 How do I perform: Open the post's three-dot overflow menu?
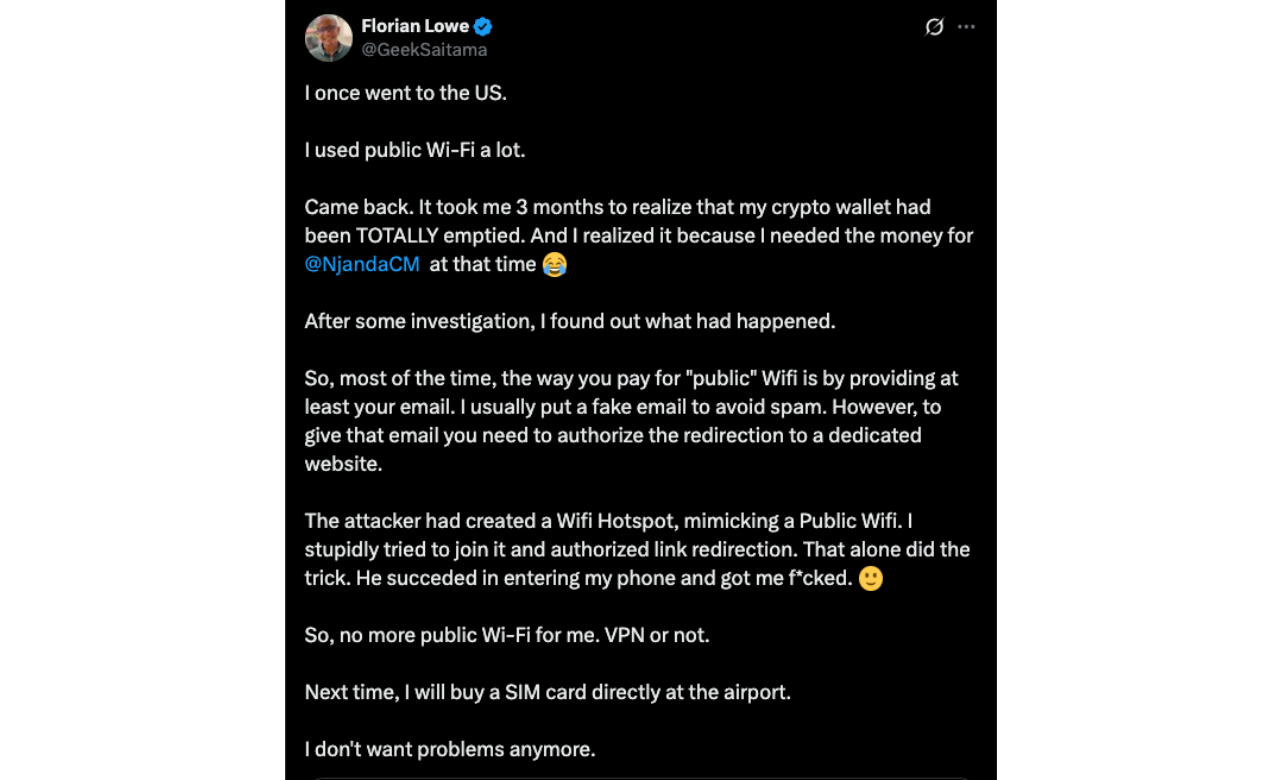tap(966, 27)
